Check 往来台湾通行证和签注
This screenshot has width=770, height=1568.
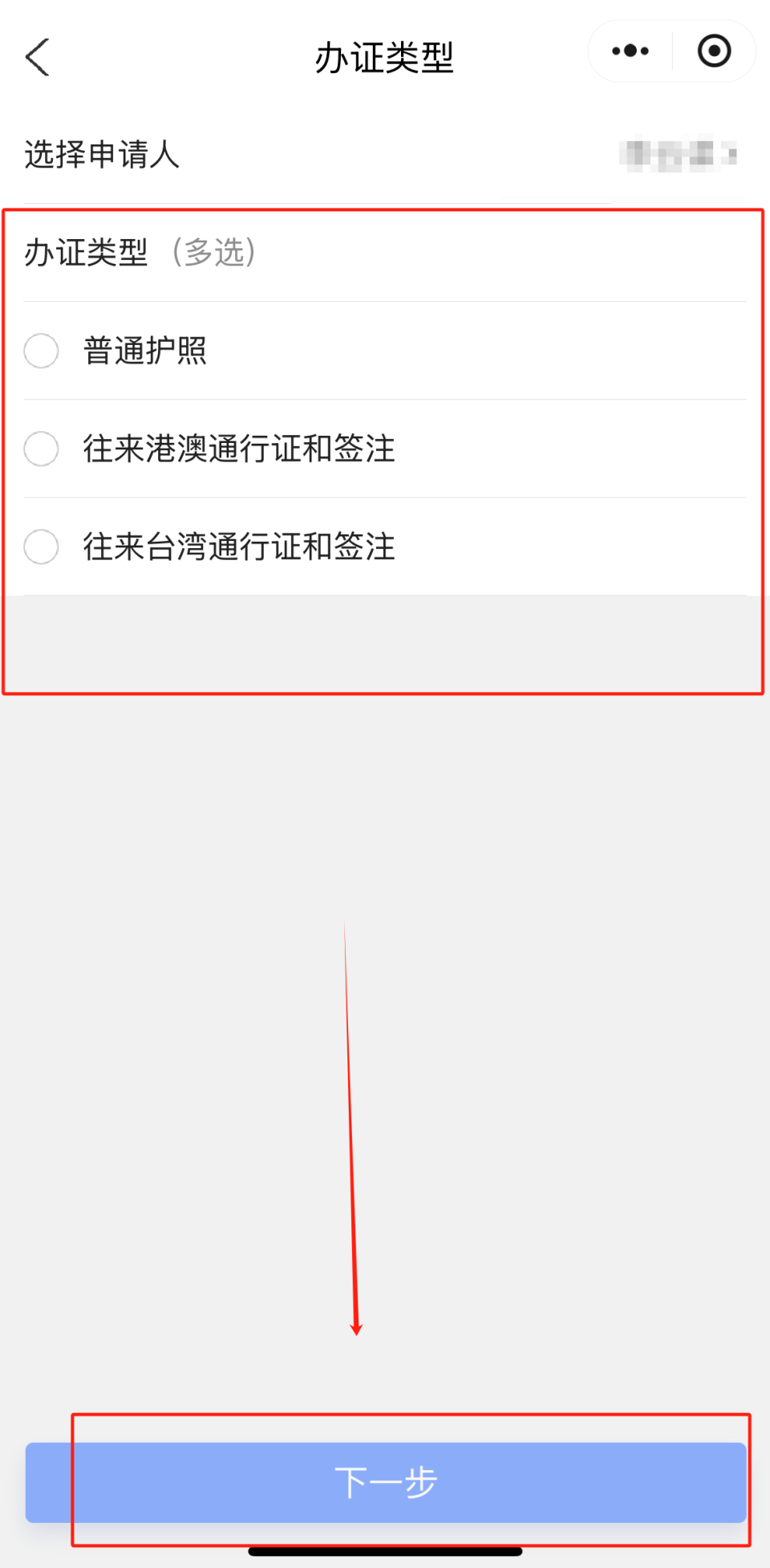(41, 547)
